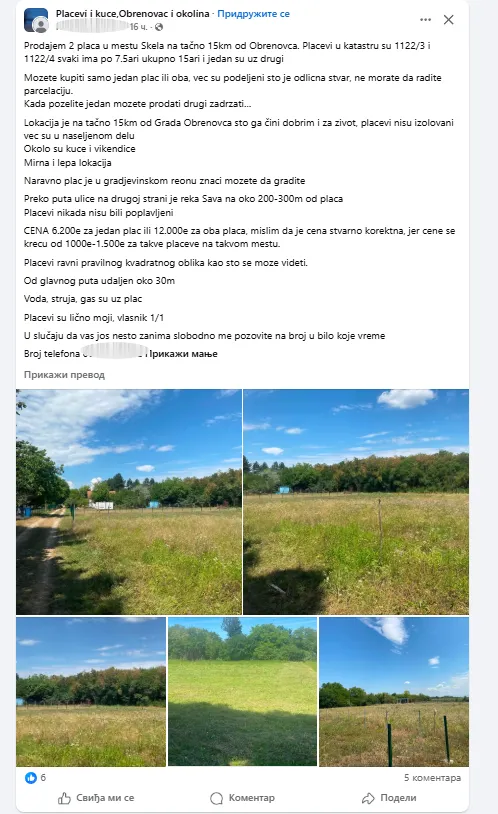Open the bottom-left field photo
The height and width of the screenshot is (814, 498).
[x=91, y=691]
